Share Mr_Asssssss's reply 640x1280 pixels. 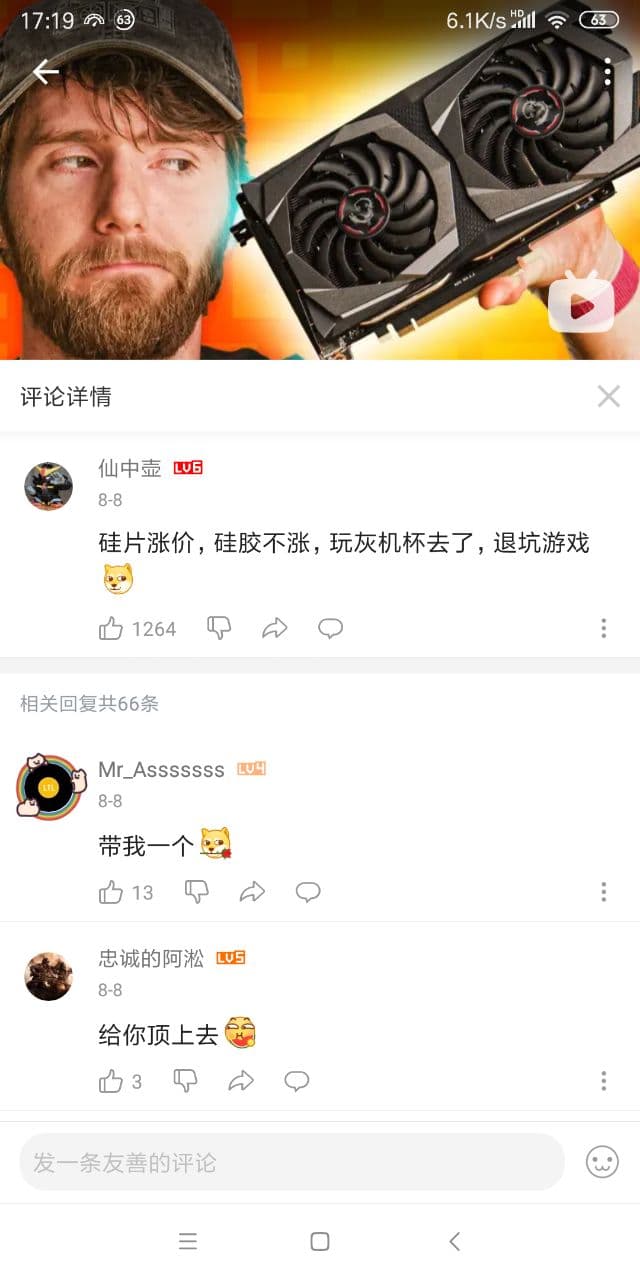(x=252, y=892)
